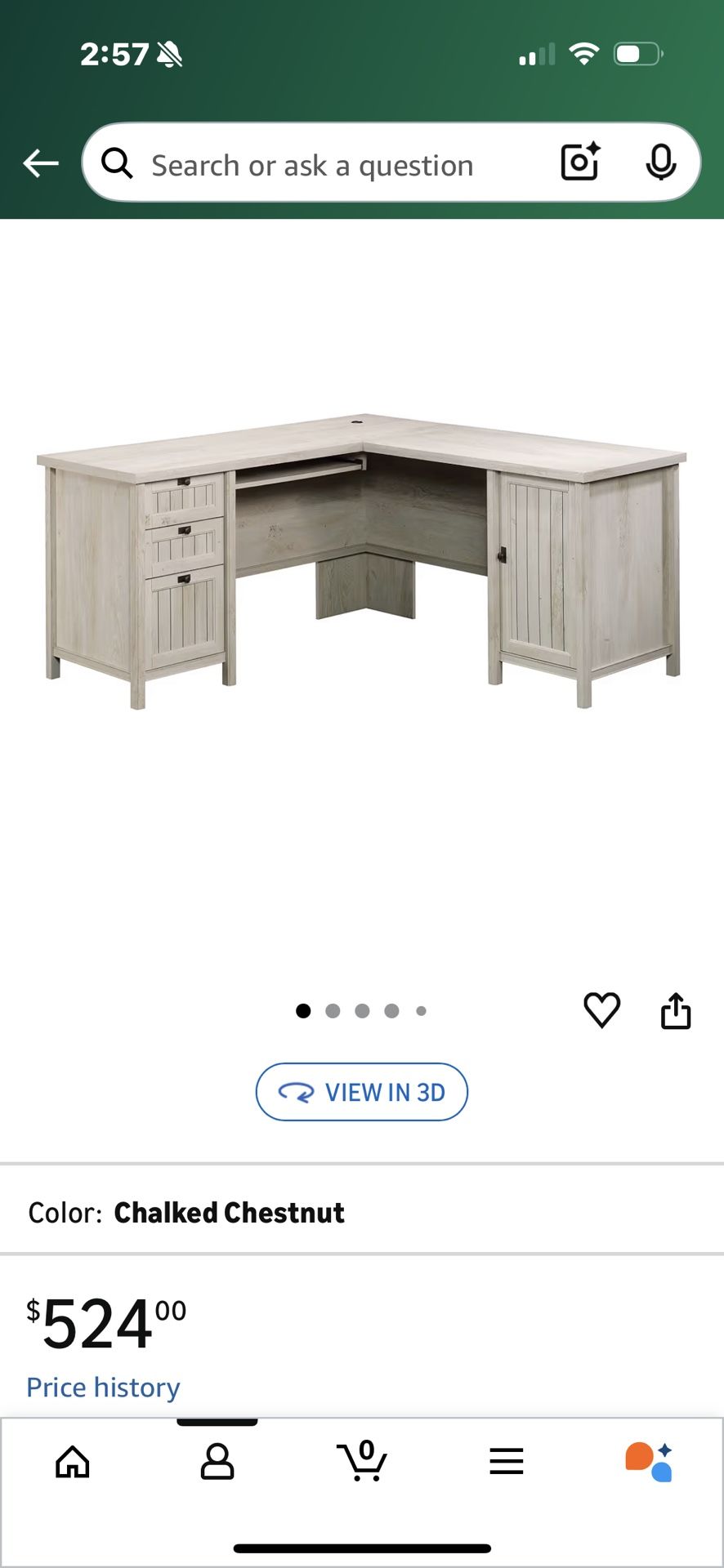Share this desk listing

pos(675,1010)
